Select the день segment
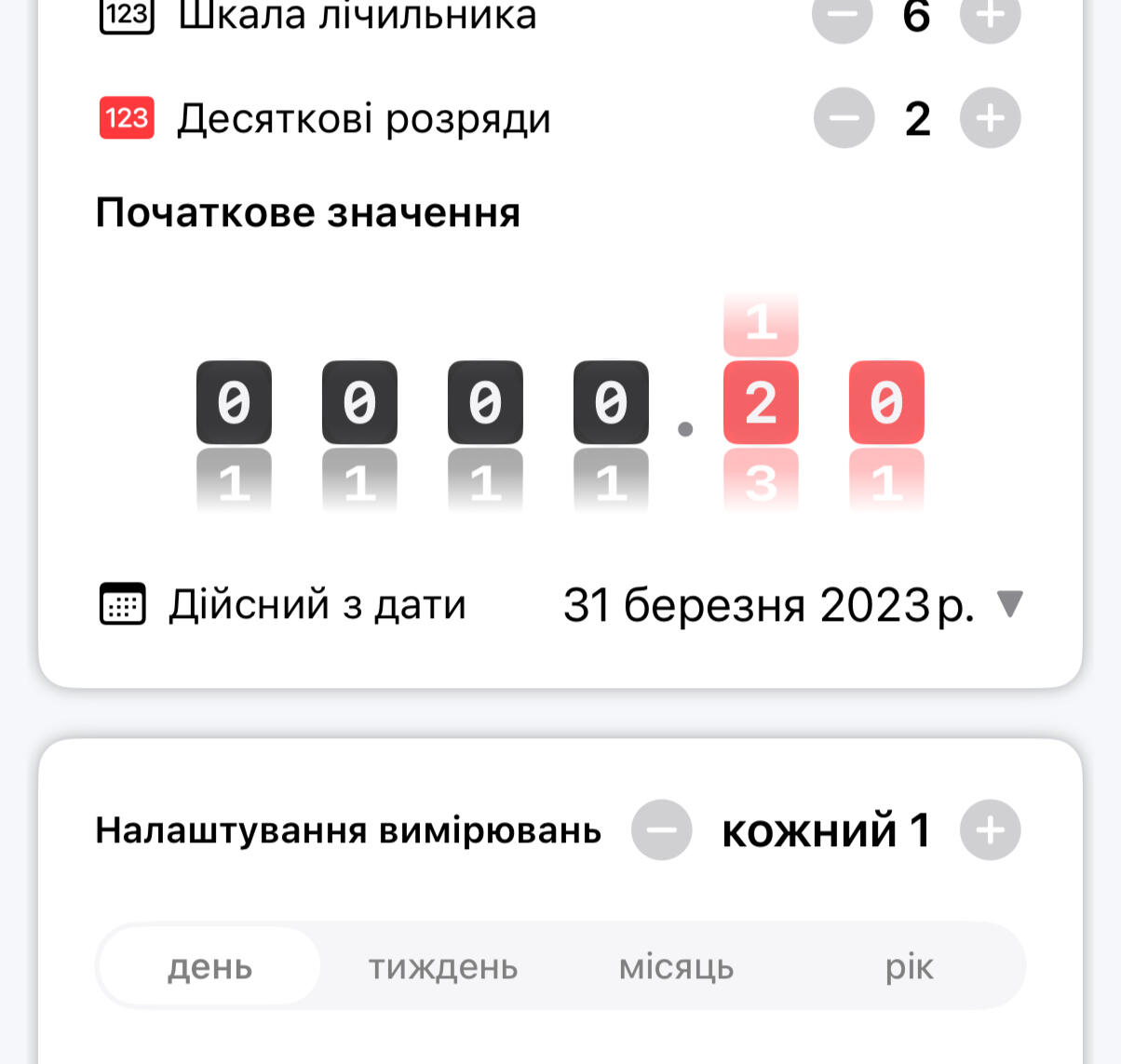The image size is (1121, 1064). pyautogui.click(x=210, y=967)
